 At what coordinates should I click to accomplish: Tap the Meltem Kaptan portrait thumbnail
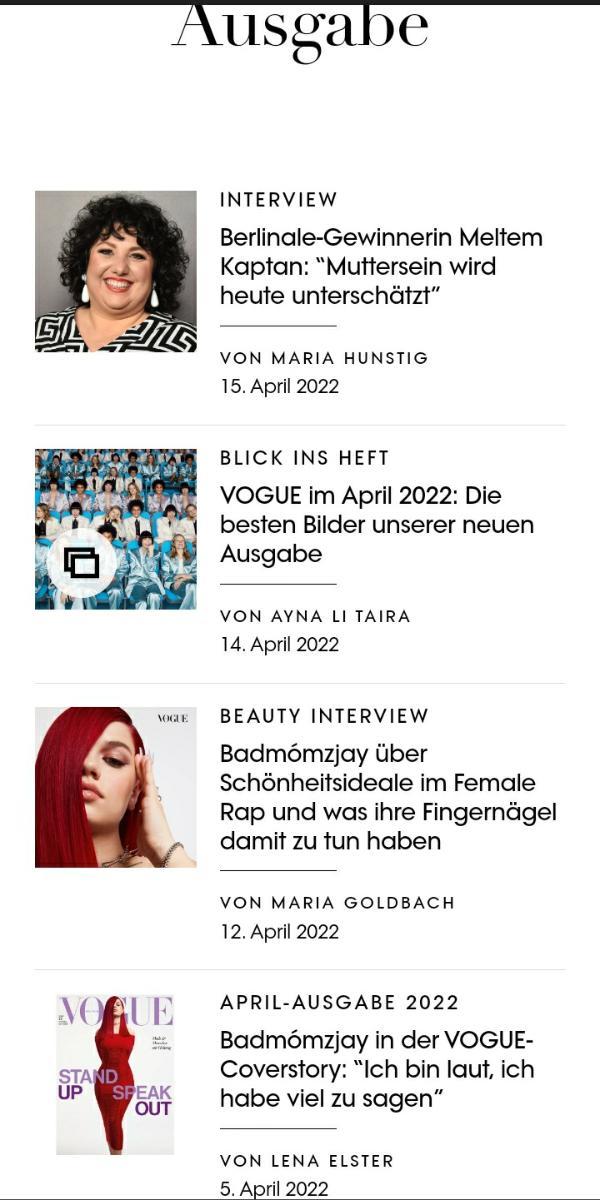click(116, 272)
